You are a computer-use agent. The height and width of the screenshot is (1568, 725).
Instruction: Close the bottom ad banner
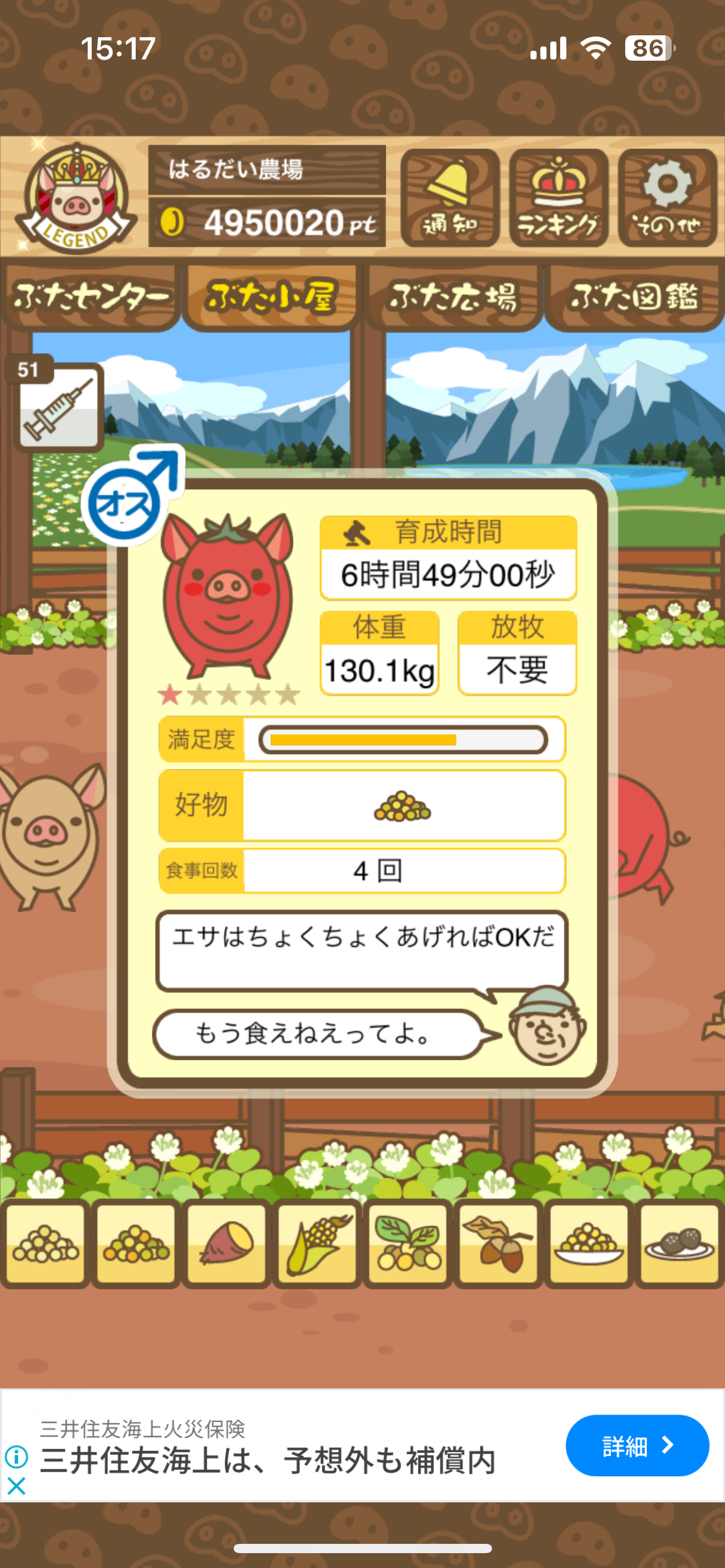17,1486
